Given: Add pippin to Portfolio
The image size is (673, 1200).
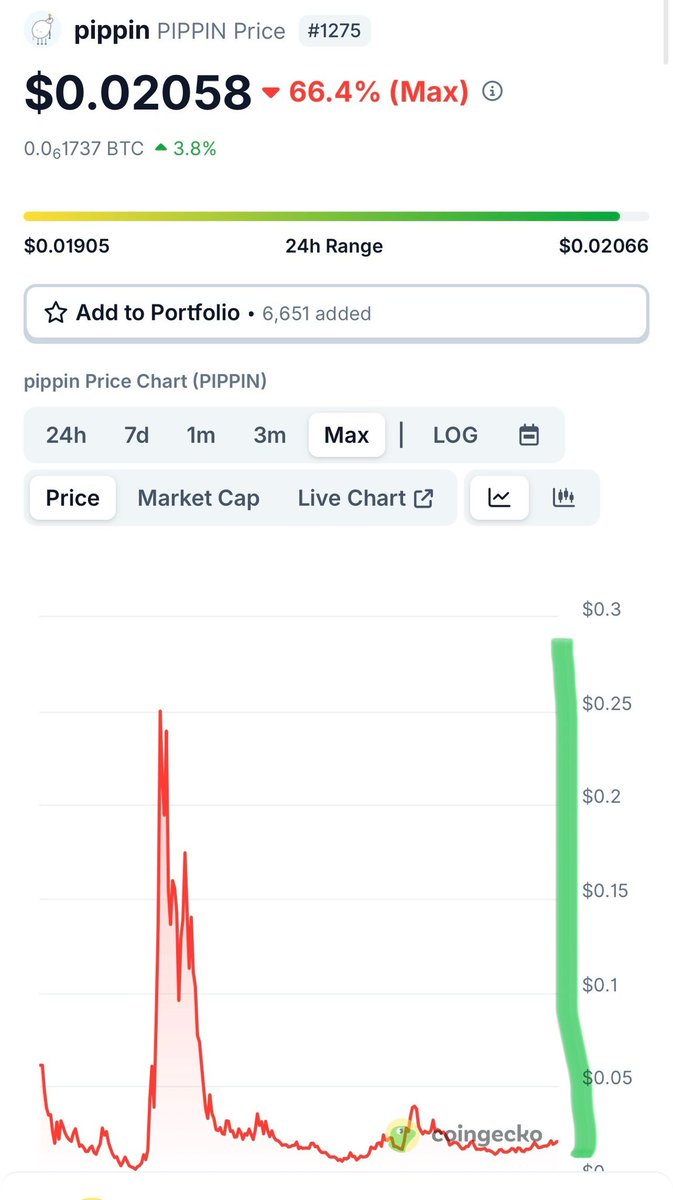Looking at the screenshot, I should tap(336, 313).
